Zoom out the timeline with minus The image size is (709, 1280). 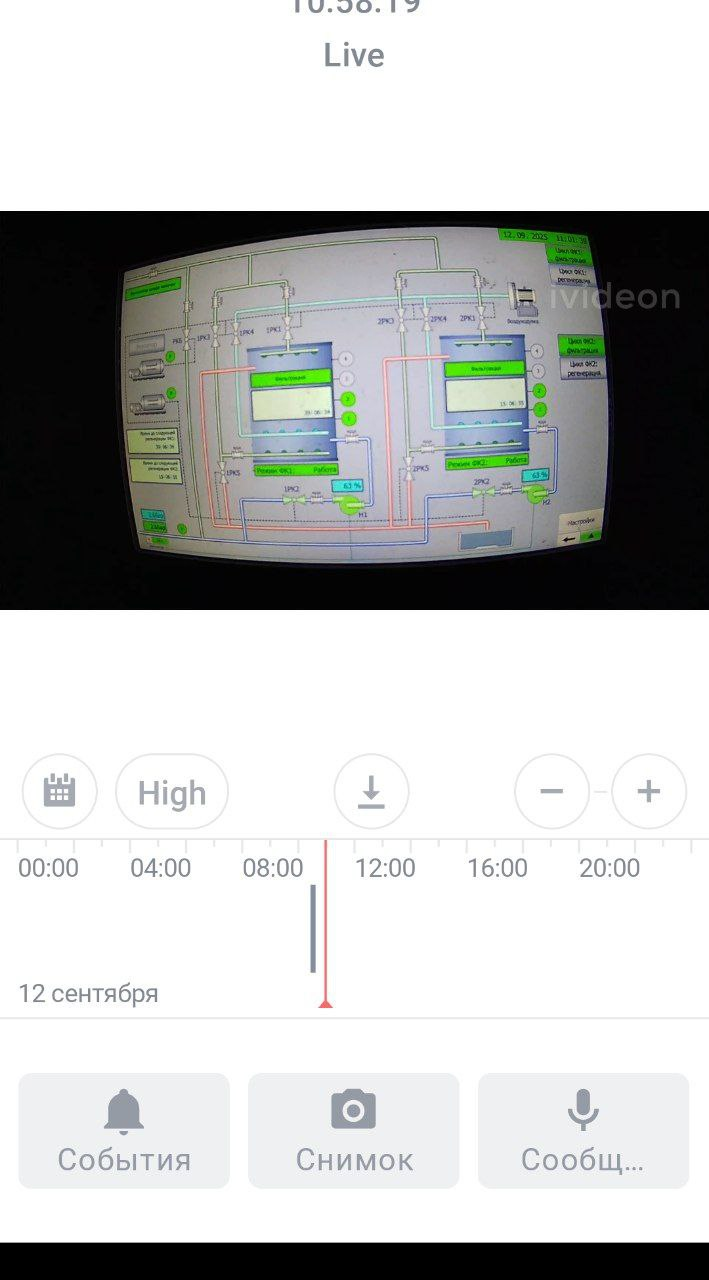[551, 791]
